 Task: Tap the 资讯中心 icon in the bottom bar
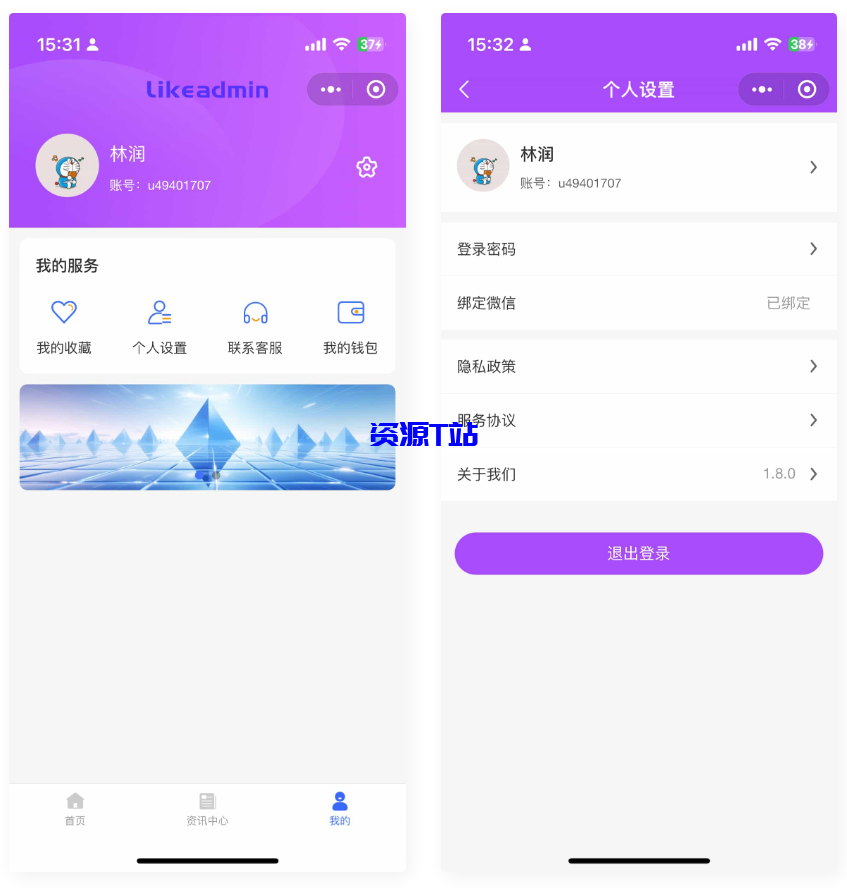click(x=207, y=801)
